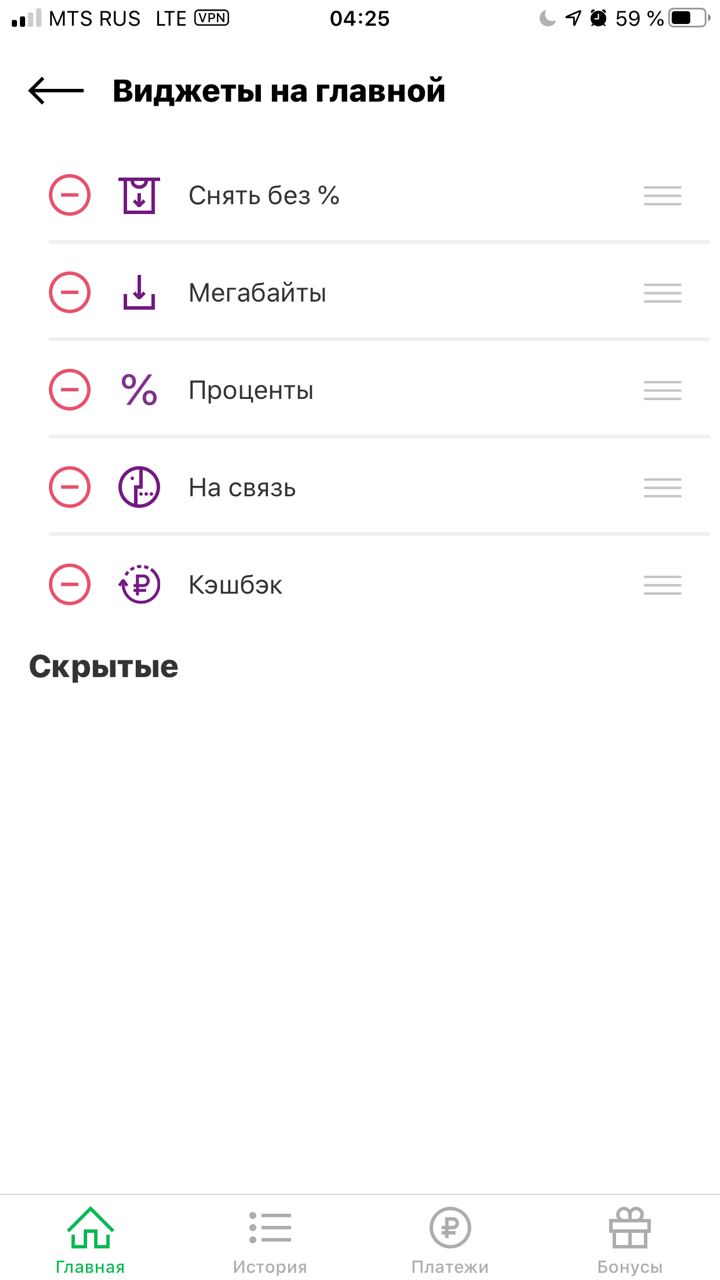This screenshot has height=1280, width=720.
Task: Switch to the Главная tab
Action: [x=90, y=1240]
